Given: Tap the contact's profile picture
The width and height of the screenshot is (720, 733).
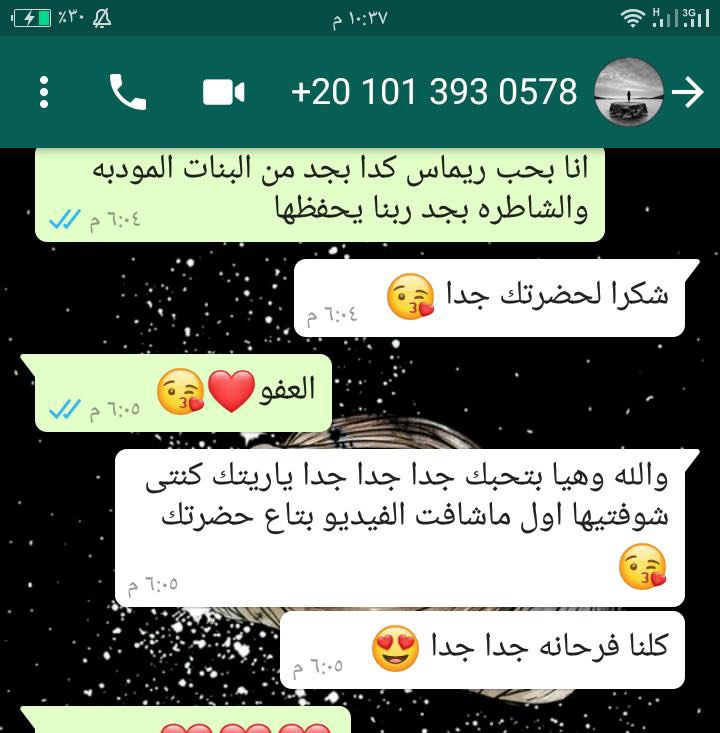Looking at the screenshot, I should [x=629, y=92].
